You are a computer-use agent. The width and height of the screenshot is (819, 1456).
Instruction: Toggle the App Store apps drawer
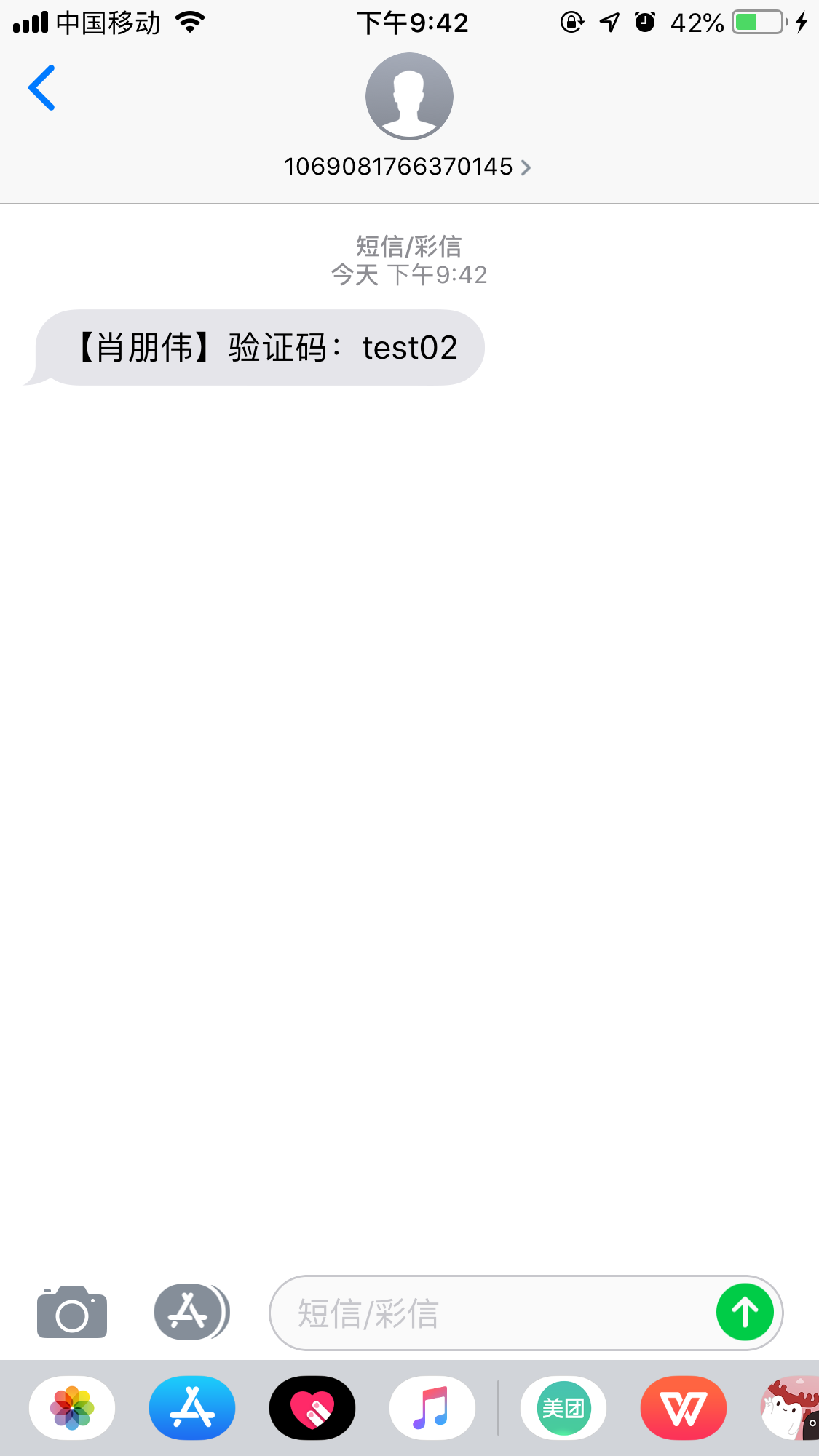click(x=191, y=1312)
